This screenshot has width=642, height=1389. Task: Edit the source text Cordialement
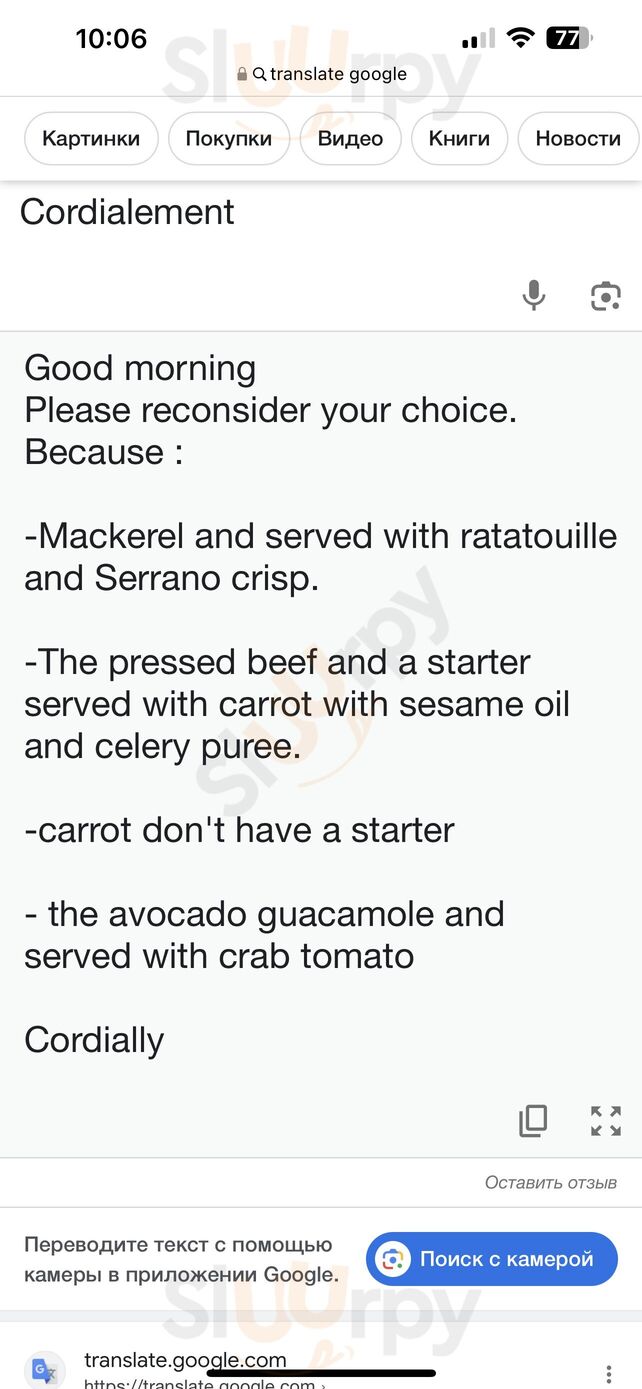(127, 212)
